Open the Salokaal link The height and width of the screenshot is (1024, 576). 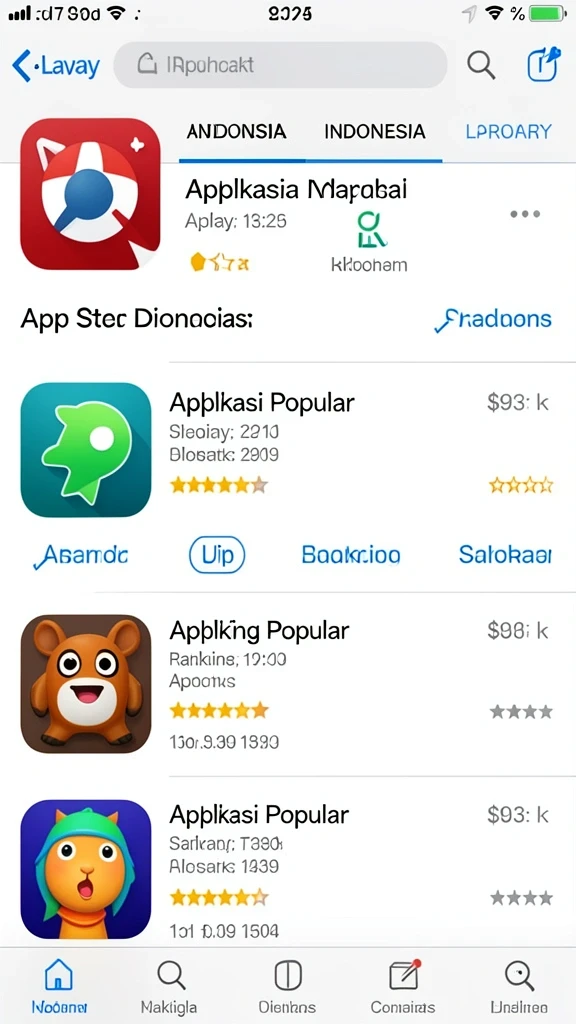505,555
